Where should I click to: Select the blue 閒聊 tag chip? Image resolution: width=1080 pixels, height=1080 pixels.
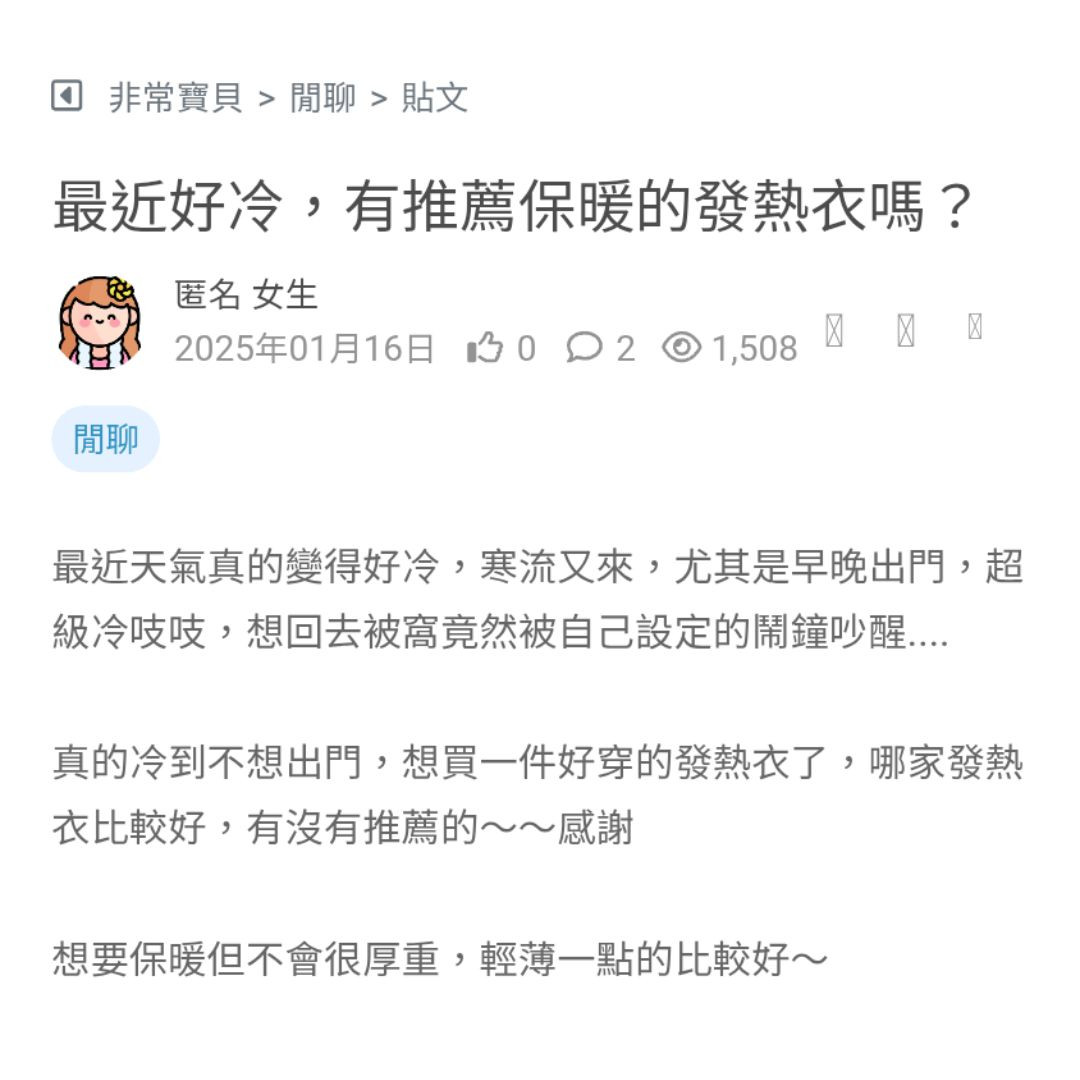(106, 439)
